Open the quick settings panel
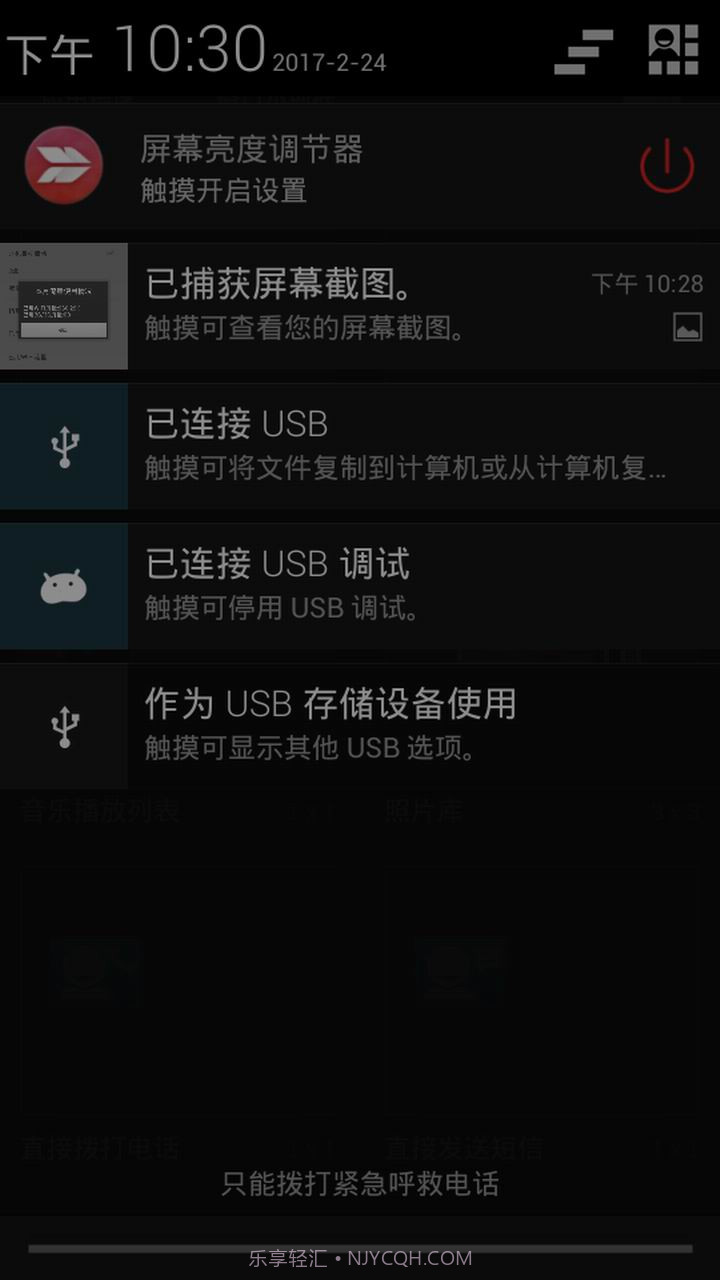Viewport: 720px width, 1280px height. [673, 50]
